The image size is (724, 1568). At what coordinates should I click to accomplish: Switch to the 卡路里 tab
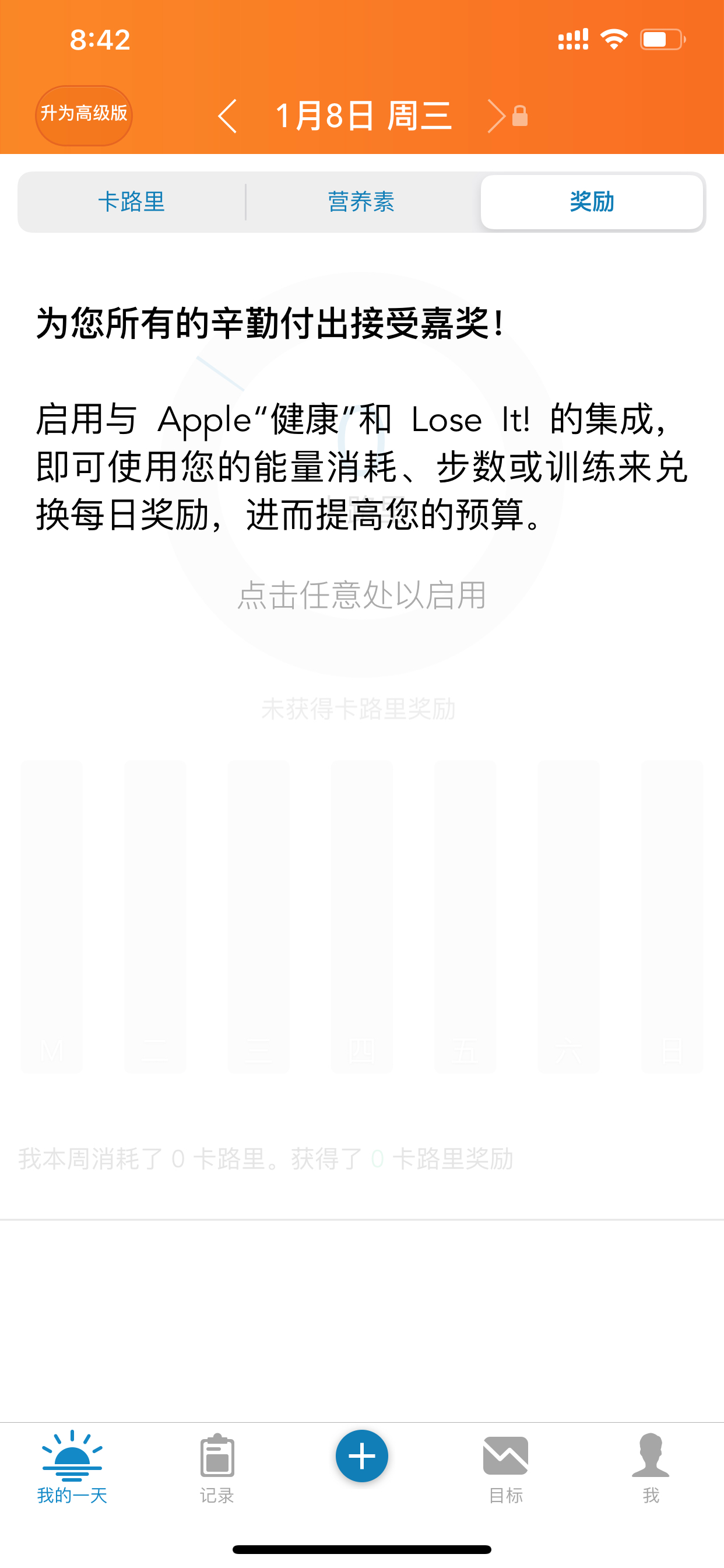pos(132,202)
